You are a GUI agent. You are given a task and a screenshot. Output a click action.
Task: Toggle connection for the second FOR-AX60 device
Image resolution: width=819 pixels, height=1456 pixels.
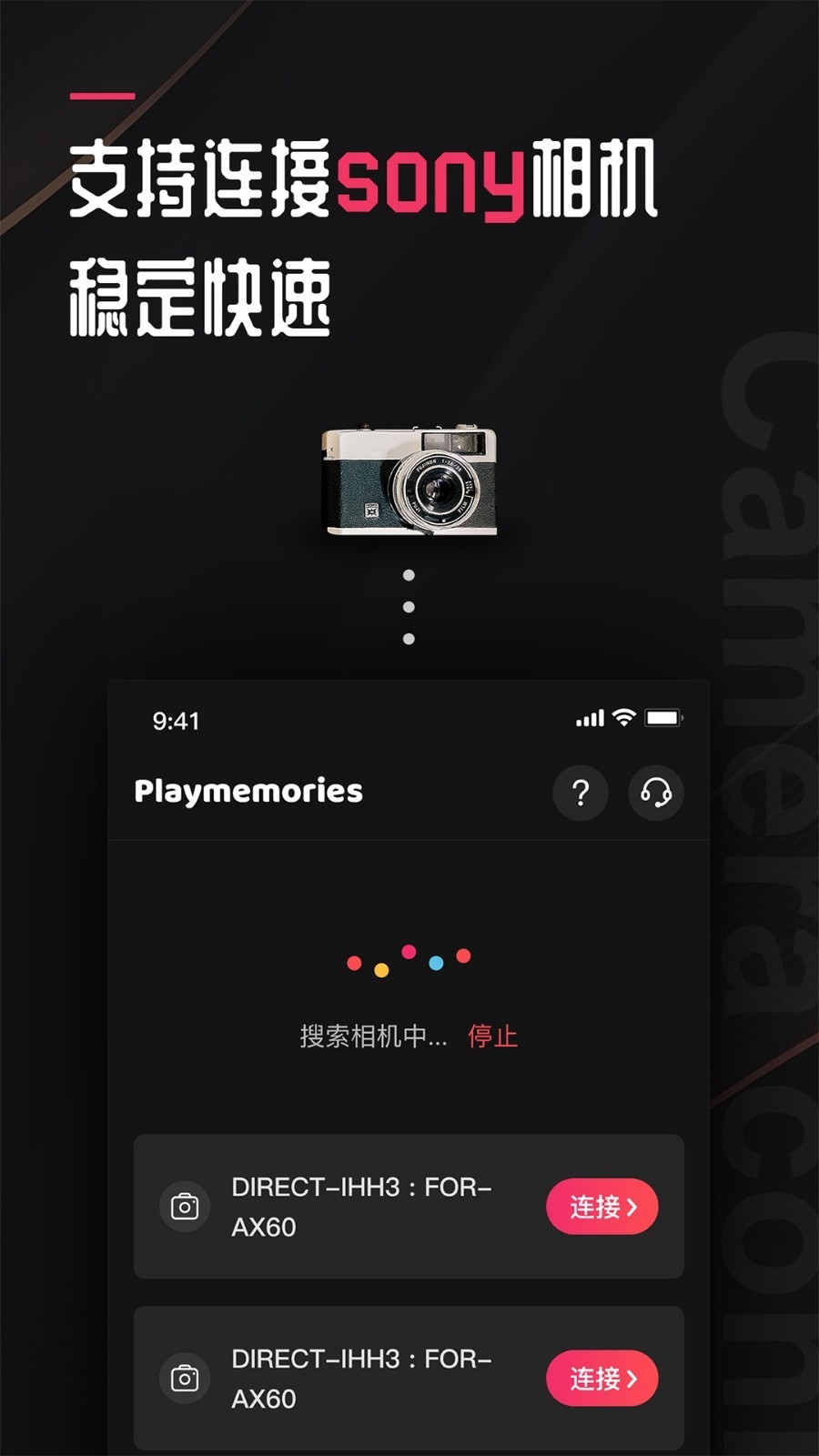602,1377
